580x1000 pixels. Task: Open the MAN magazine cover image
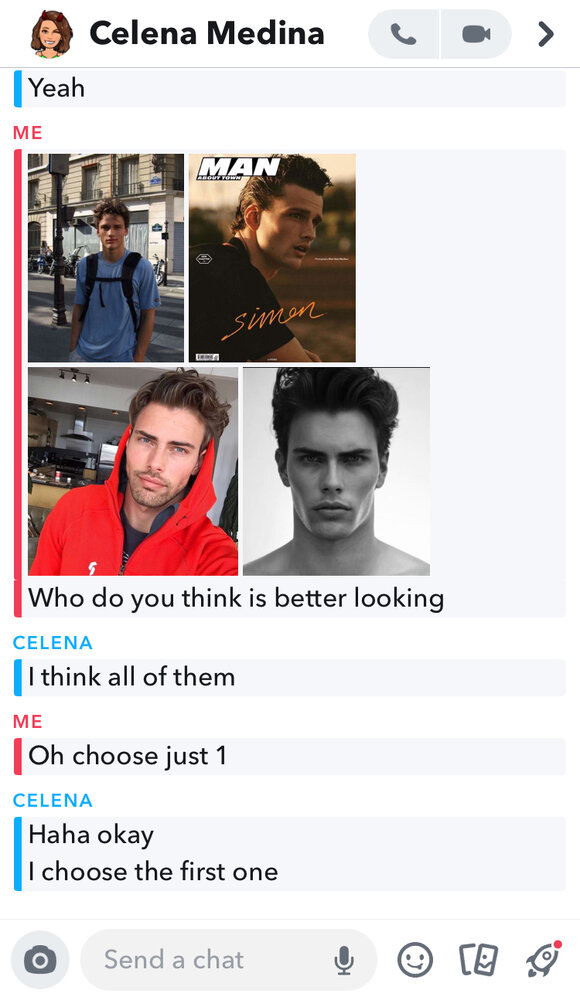coord(272,258)
